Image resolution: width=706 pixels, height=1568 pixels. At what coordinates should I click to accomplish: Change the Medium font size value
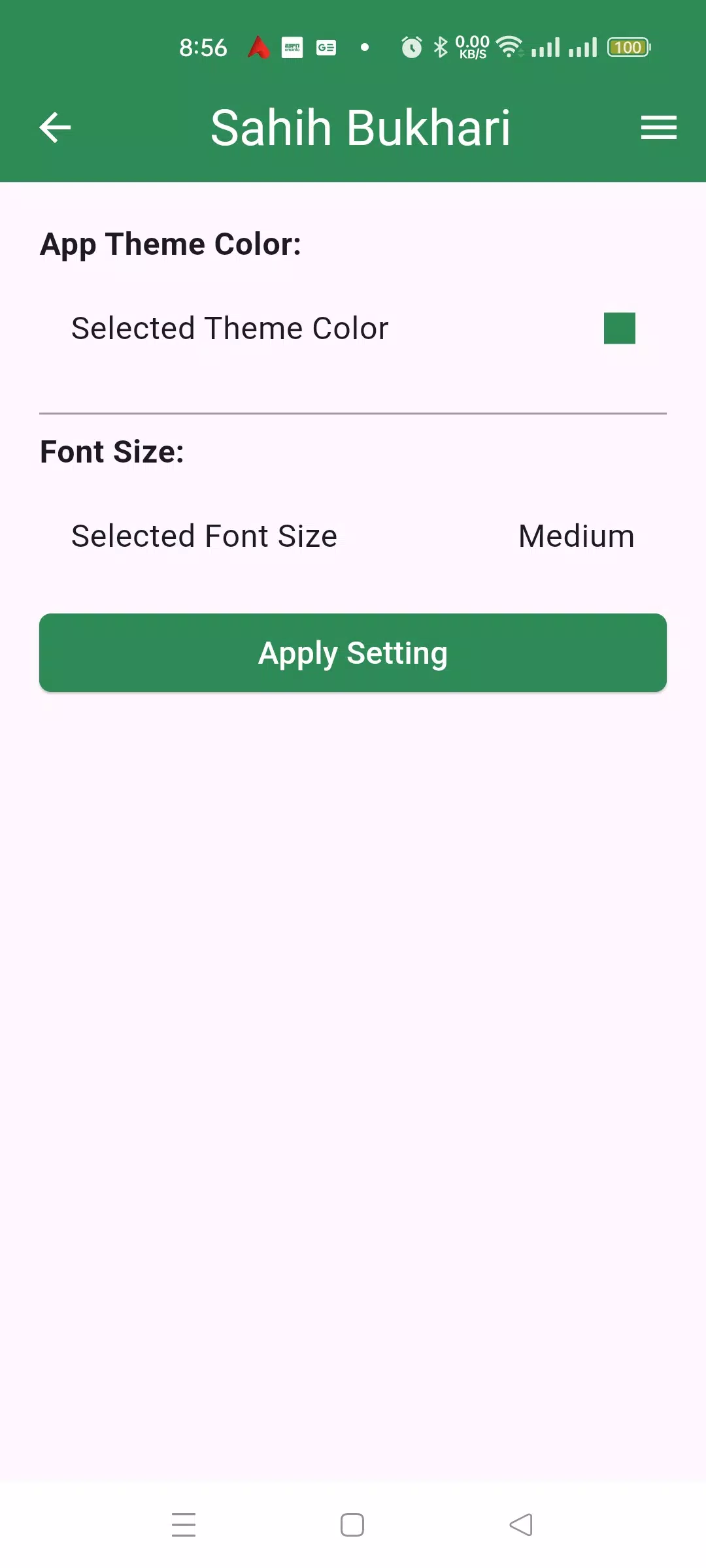click(x=576, y=536)
